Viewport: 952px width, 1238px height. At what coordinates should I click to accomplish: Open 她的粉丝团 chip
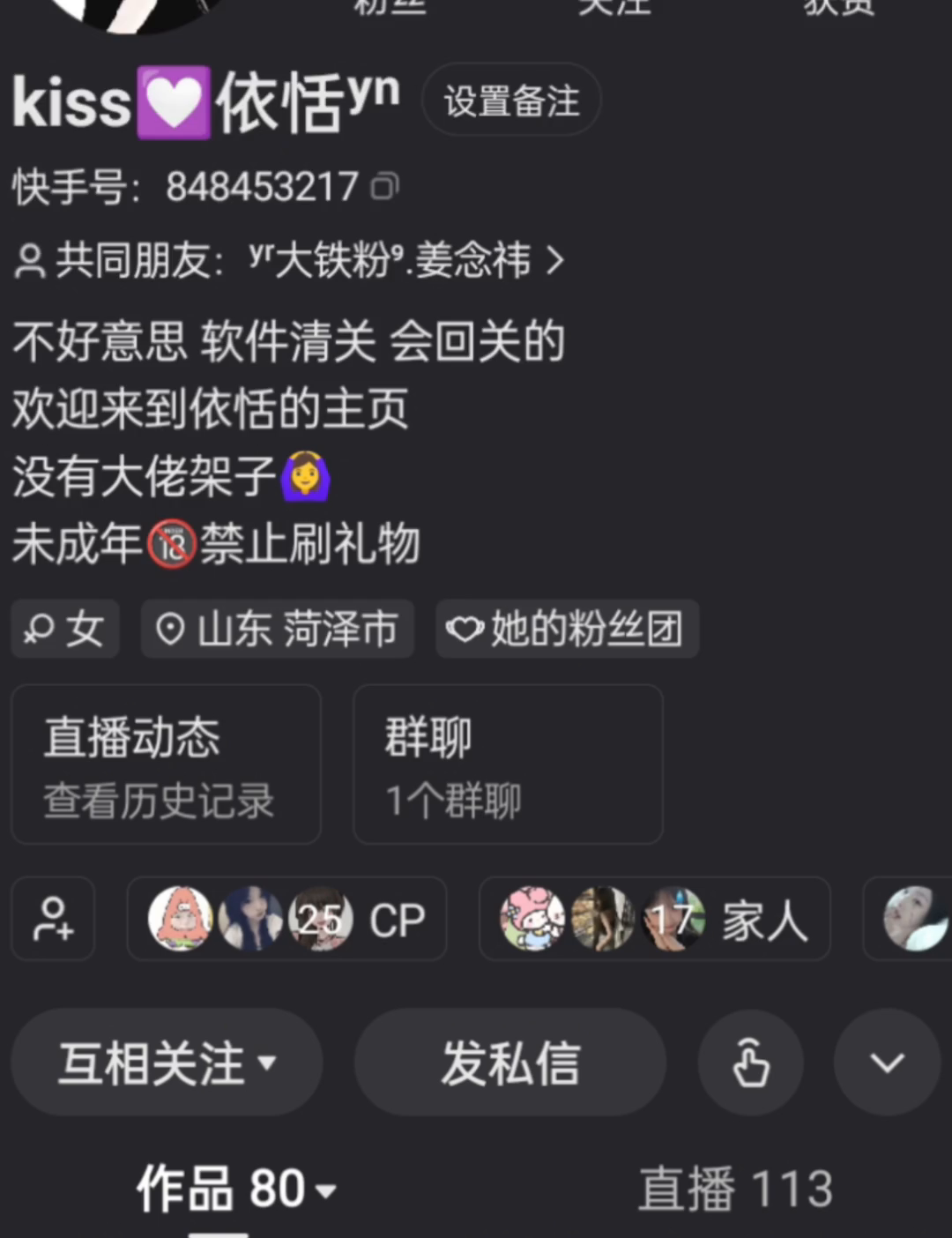(567, 629)
